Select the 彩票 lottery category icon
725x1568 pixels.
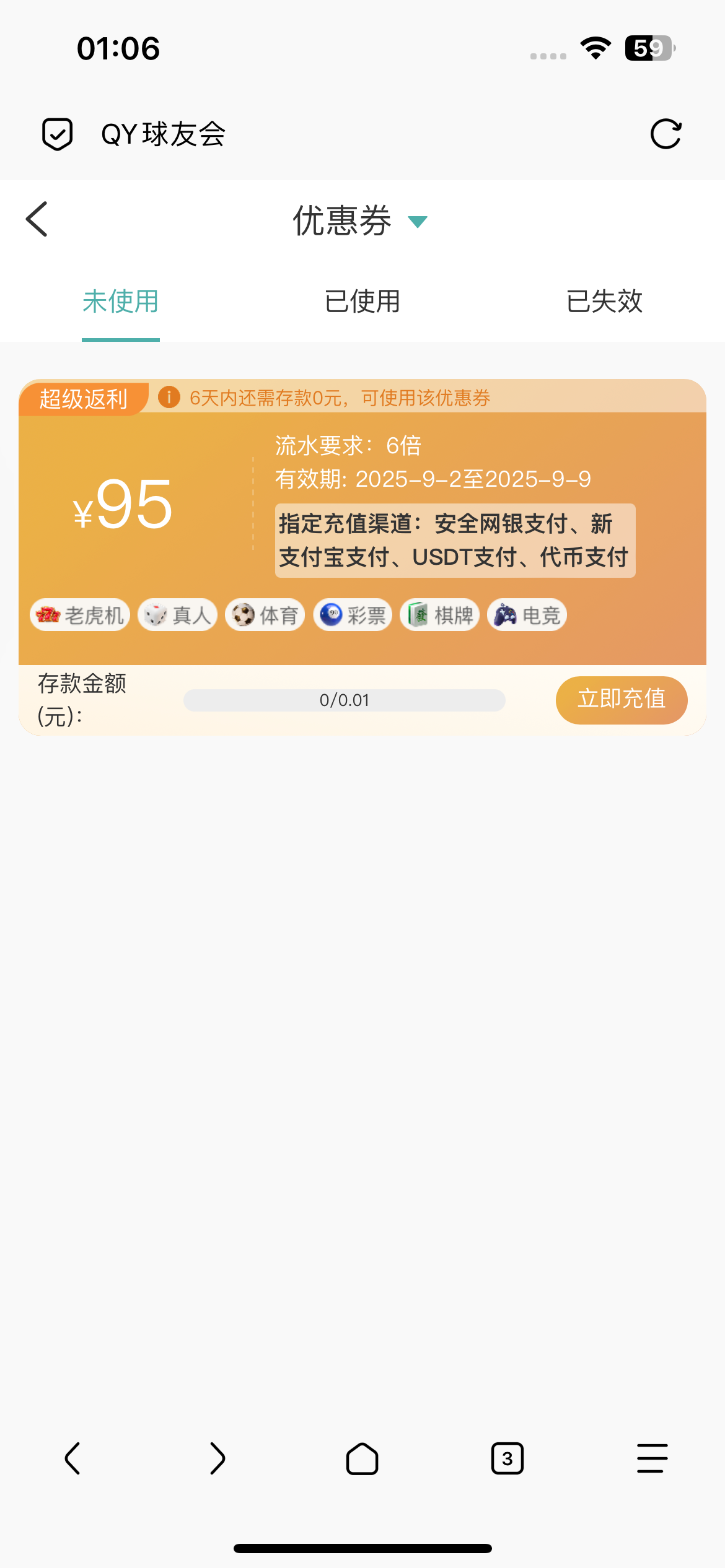point(353,614)
